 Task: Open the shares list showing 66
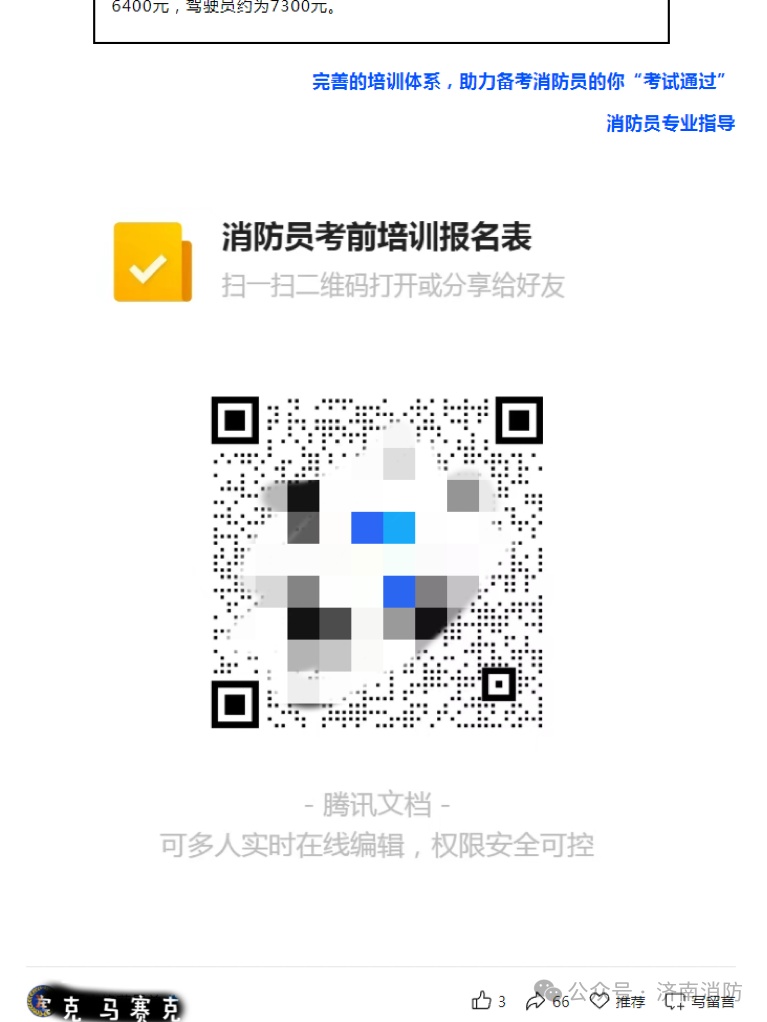click(561, 1001)
